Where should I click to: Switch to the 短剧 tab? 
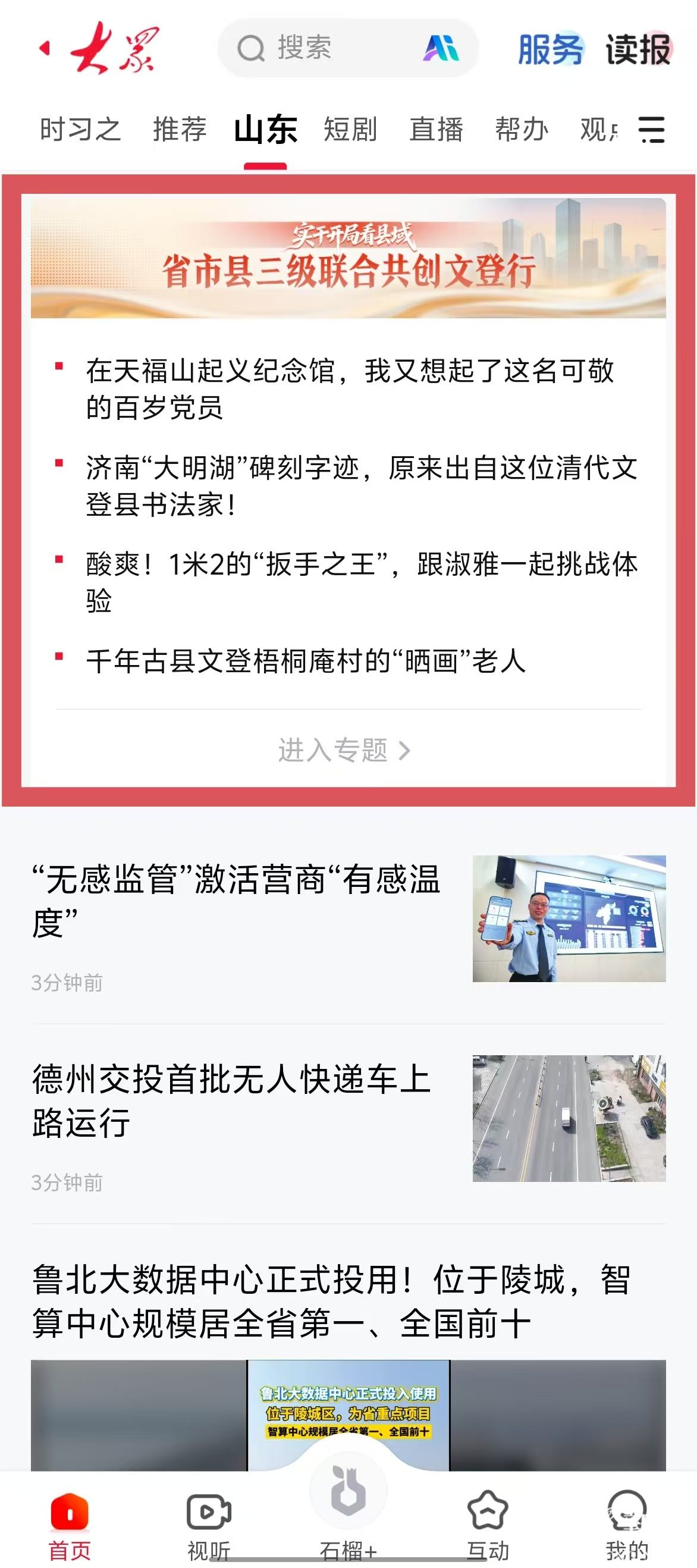click(350, 130)
